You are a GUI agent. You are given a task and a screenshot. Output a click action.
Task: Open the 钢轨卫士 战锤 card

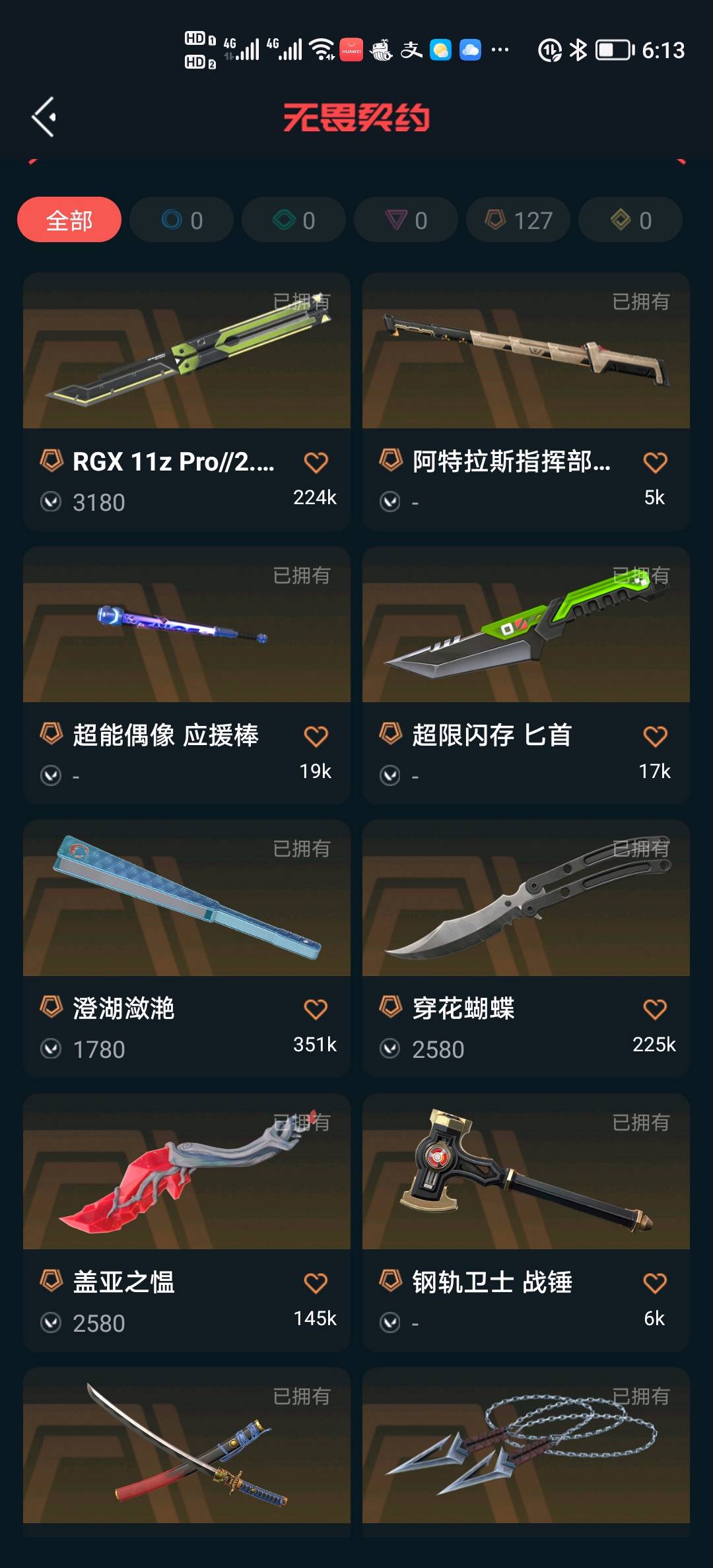click(526, 1172)
